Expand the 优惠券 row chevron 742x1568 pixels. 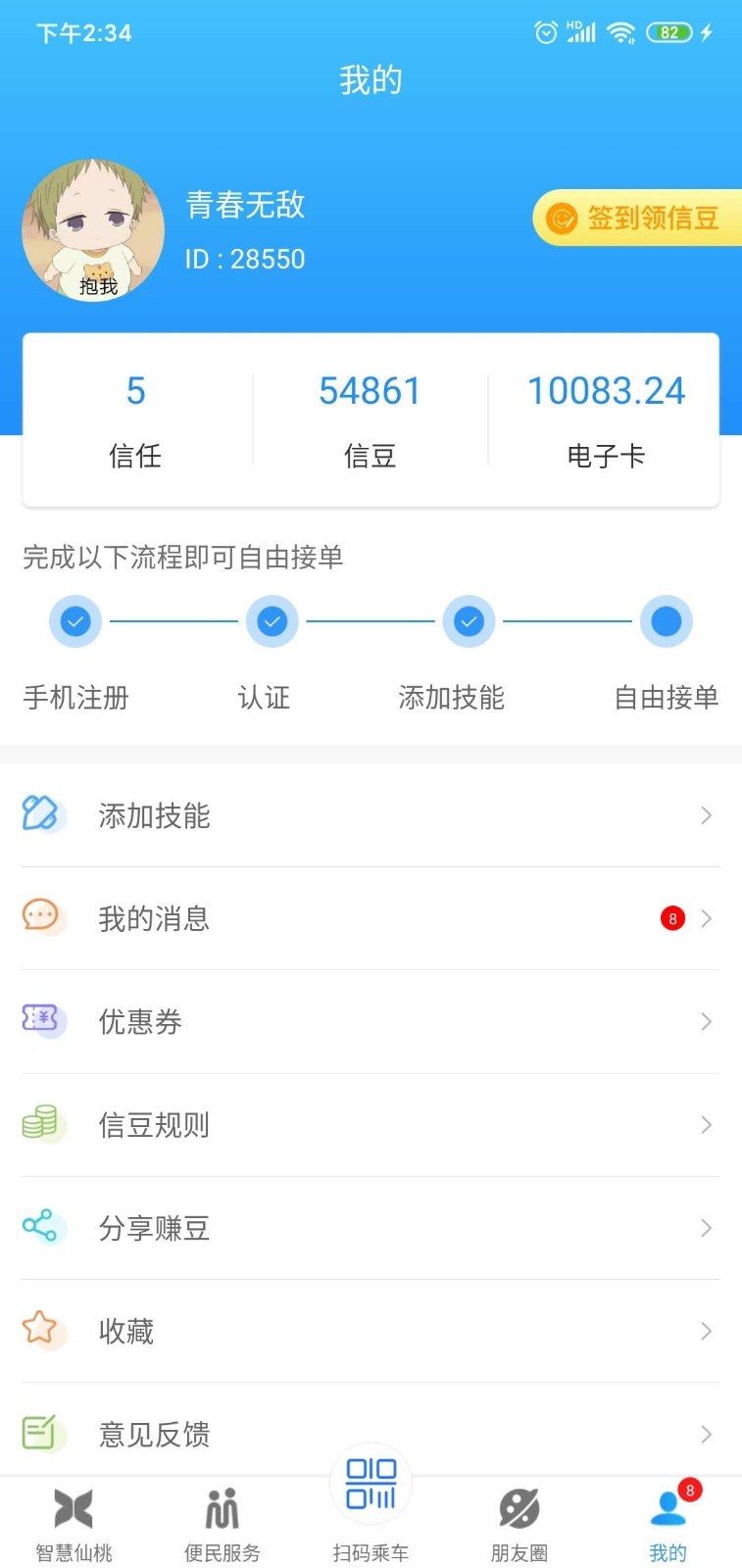pos(708,1021)
